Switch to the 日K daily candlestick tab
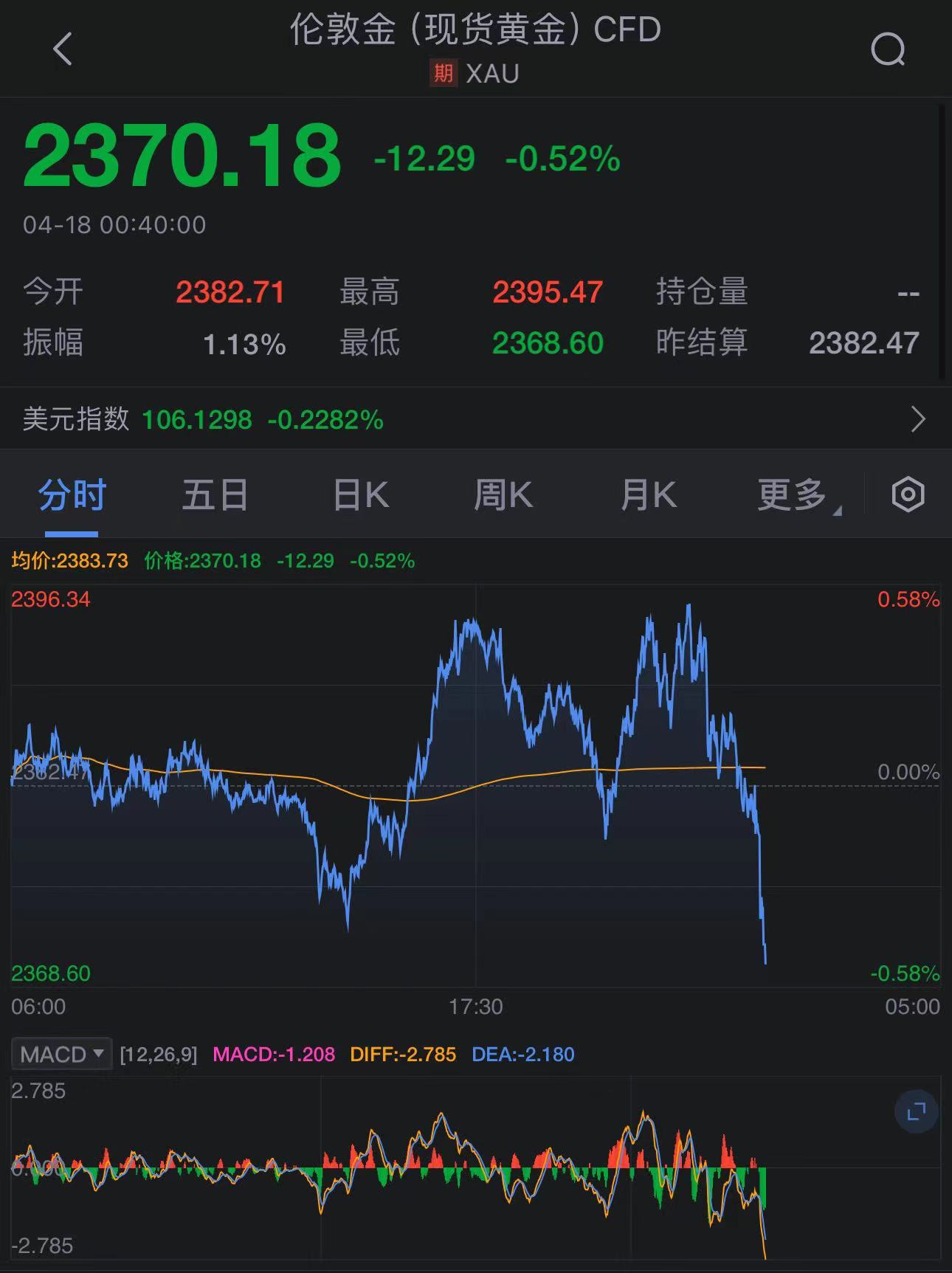Viewport: 952px width, 1273px height. (x=360, y=494)
